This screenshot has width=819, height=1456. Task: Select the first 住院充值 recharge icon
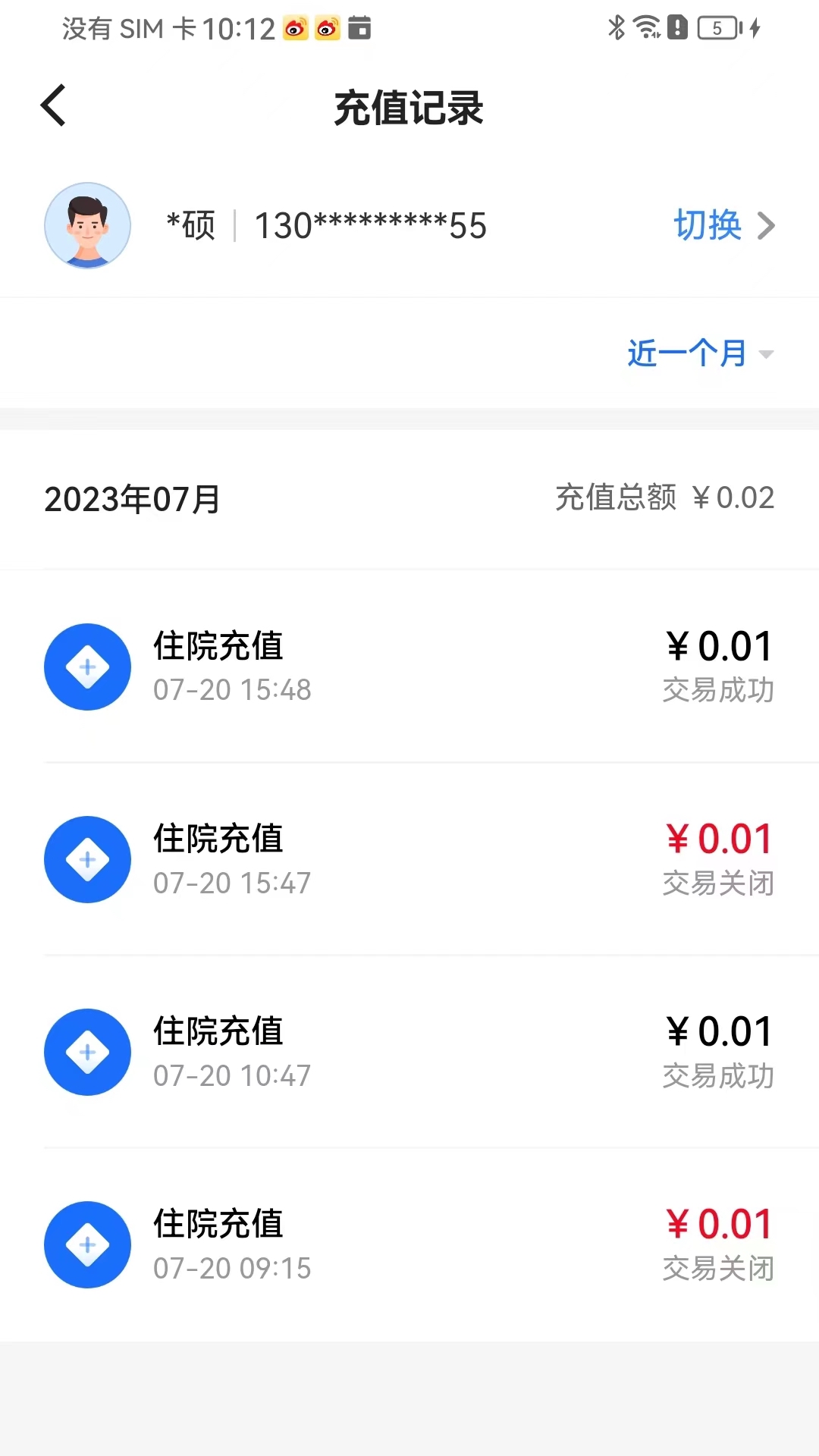point(87,667)
